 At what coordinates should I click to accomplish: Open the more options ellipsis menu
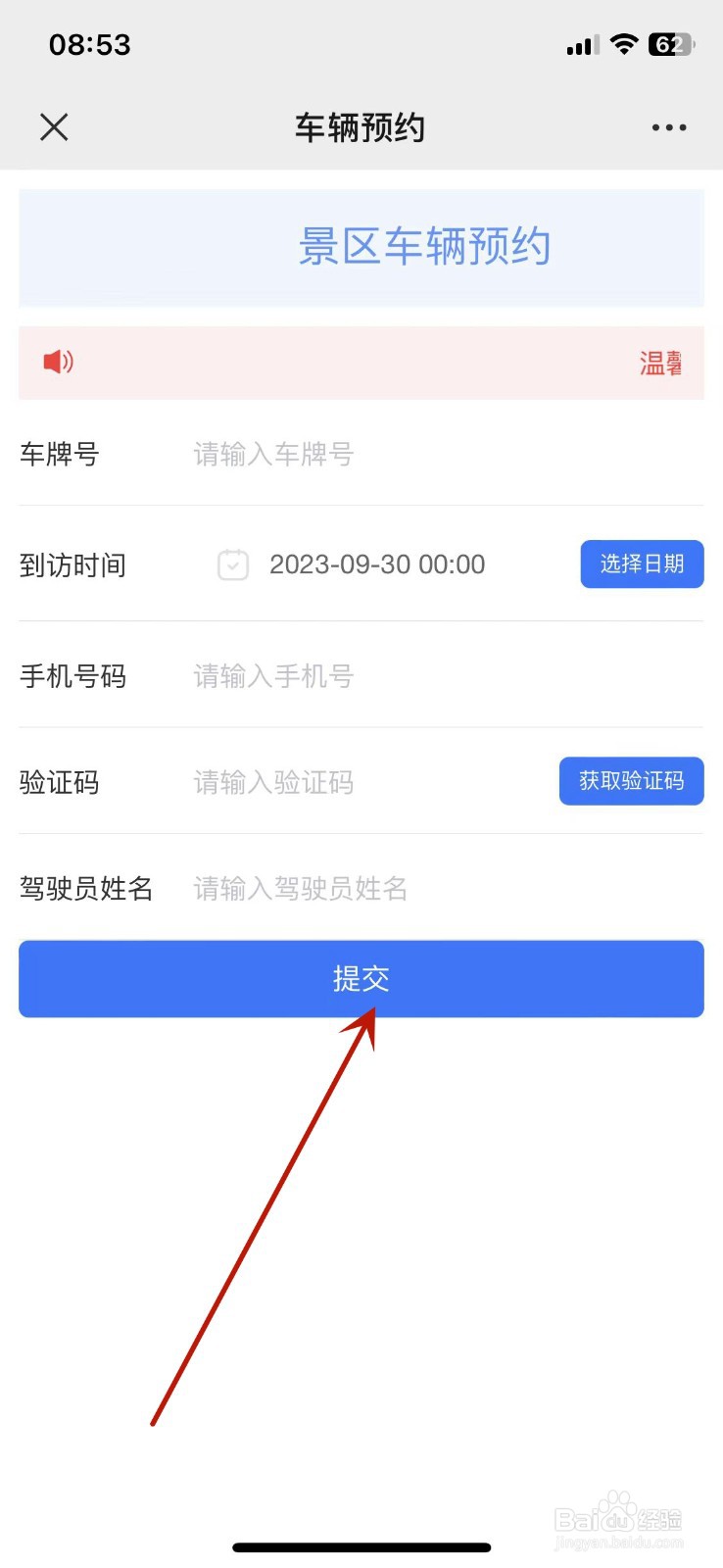[669, 127]
